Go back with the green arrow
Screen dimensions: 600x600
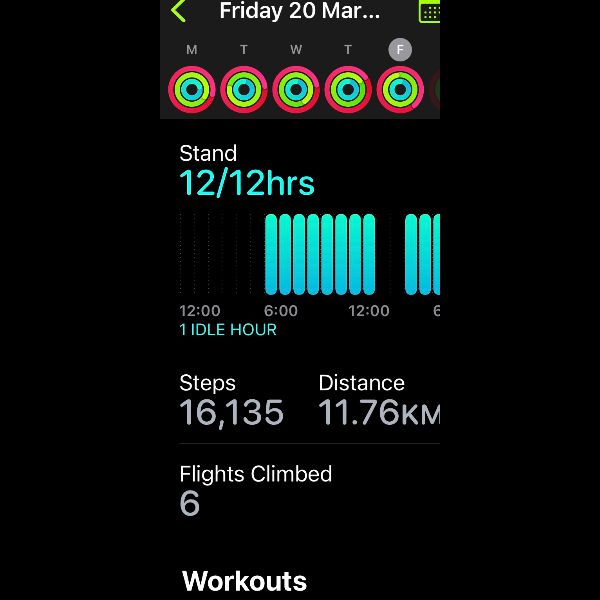179,12
